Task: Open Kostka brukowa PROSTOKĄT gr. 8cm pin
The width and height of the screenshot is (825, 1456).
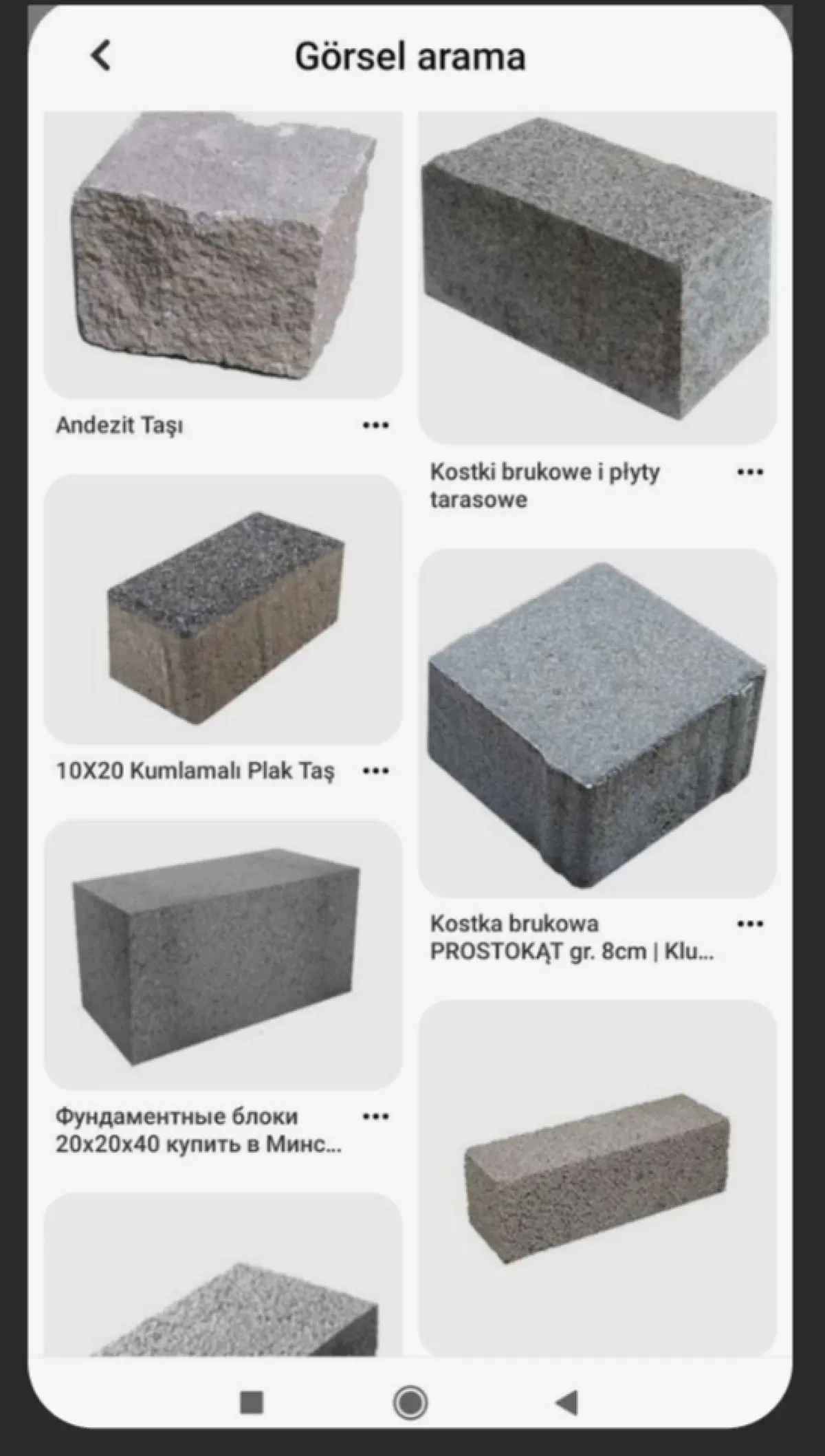Action: pyautogui.click(x=597, y=722)
